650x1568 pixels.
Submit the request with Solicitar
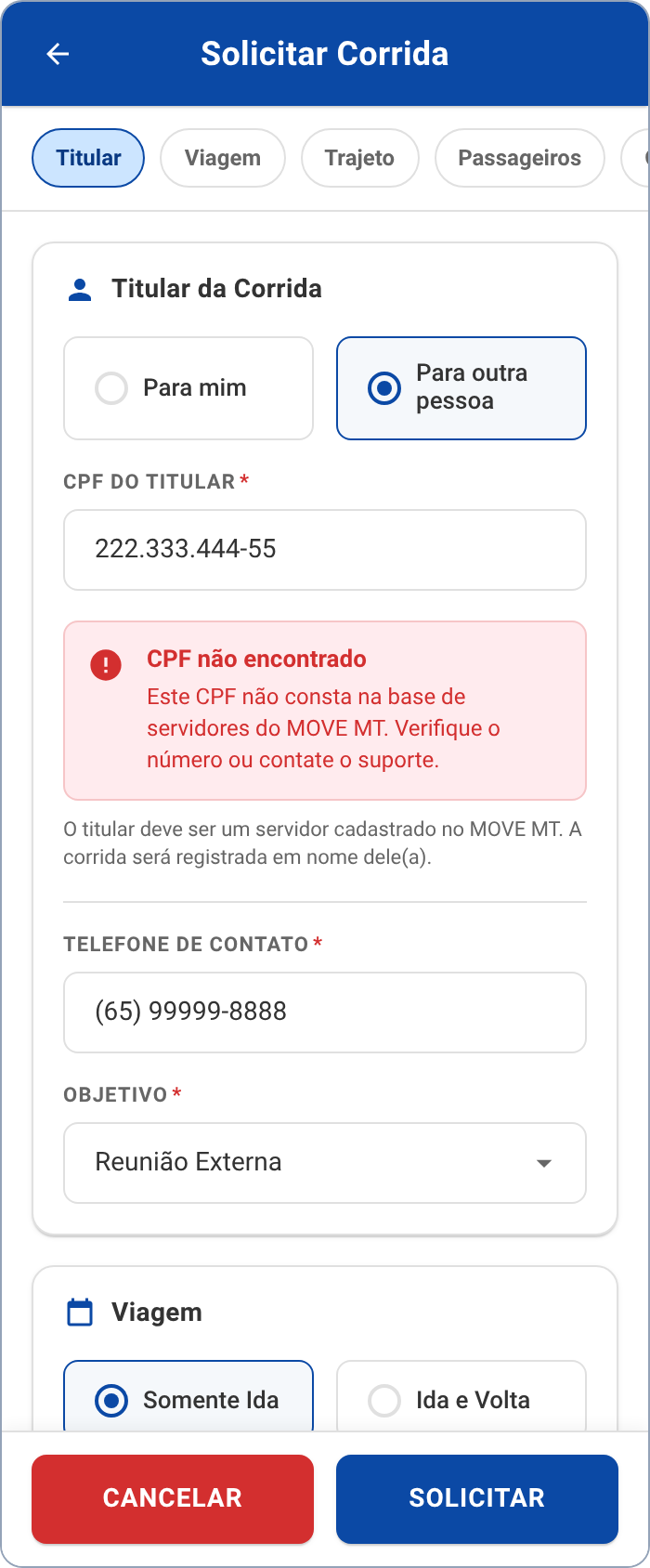pos(477,1499)
